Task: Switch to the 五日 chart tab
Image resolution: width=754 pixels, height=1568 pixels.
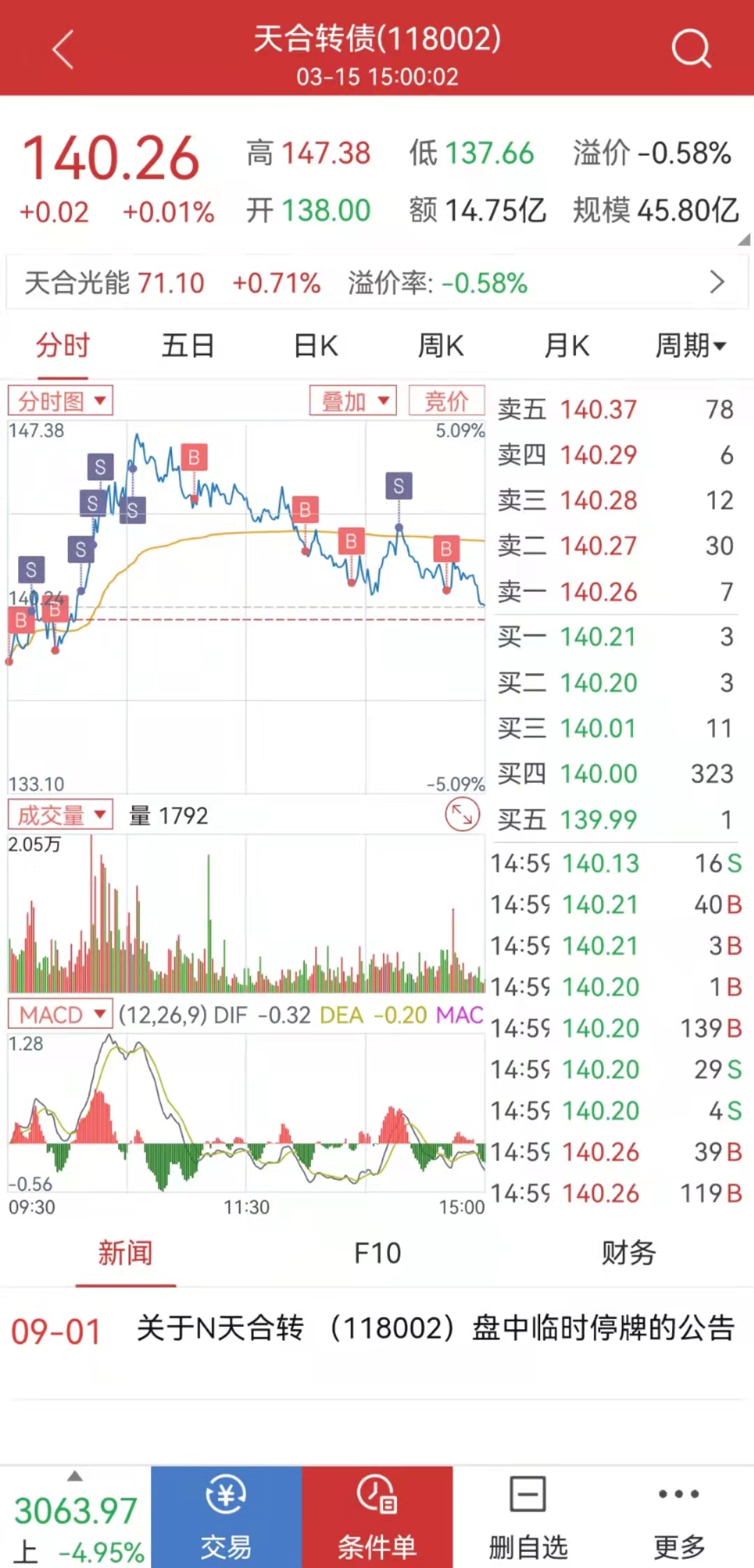Action: tap(187, 345)
